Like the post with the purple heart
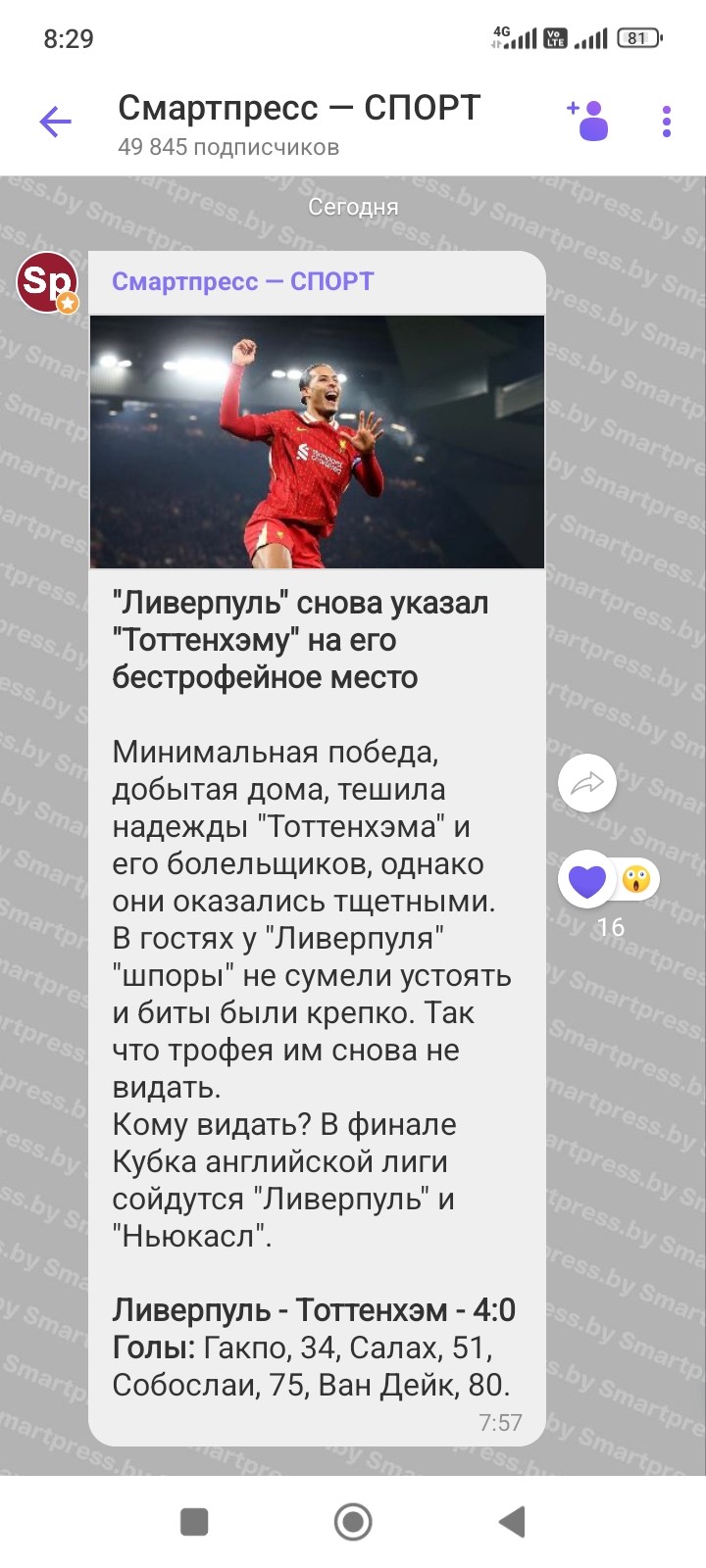 pyautogui.click(x=587, y=880)
